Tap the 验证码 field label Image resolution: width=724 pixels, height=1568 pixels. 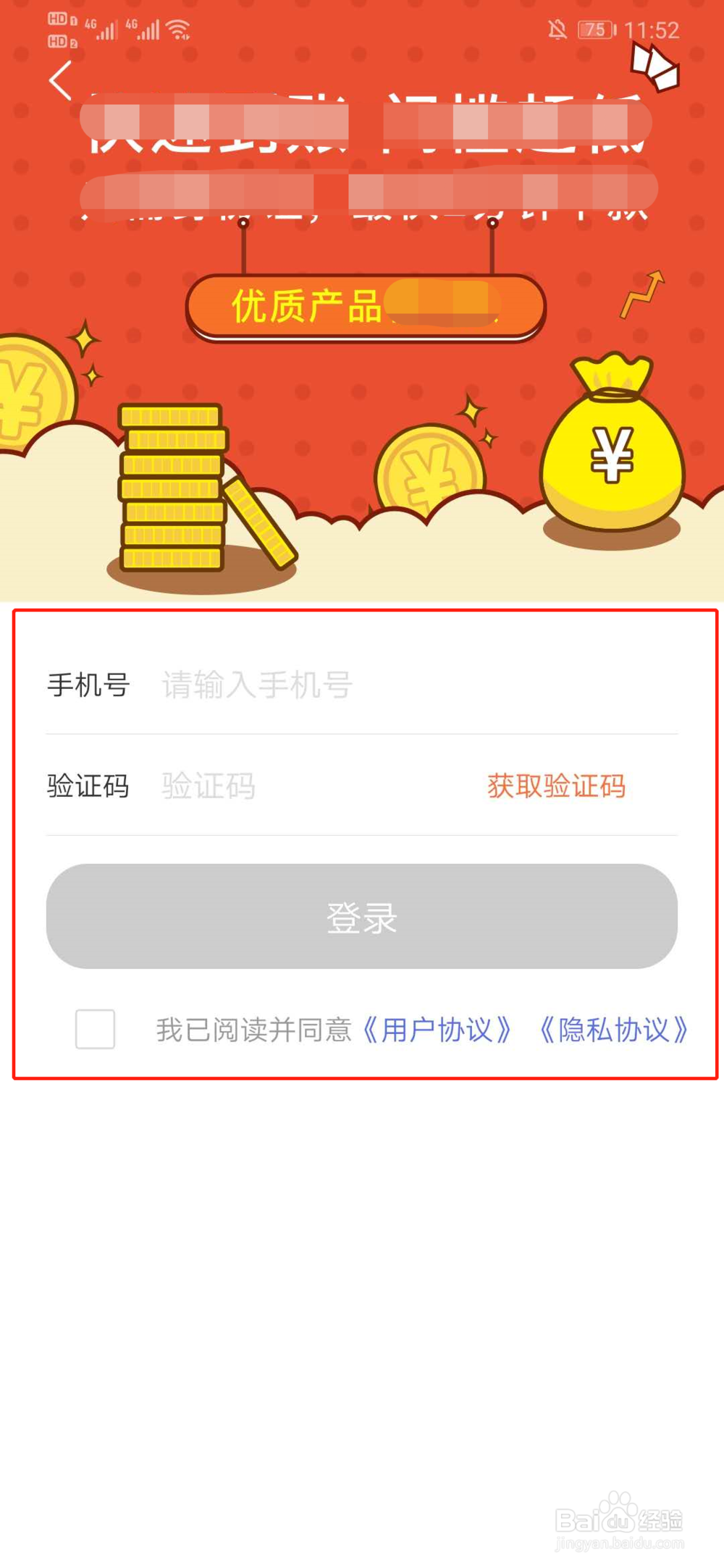(x=88, y=785)
